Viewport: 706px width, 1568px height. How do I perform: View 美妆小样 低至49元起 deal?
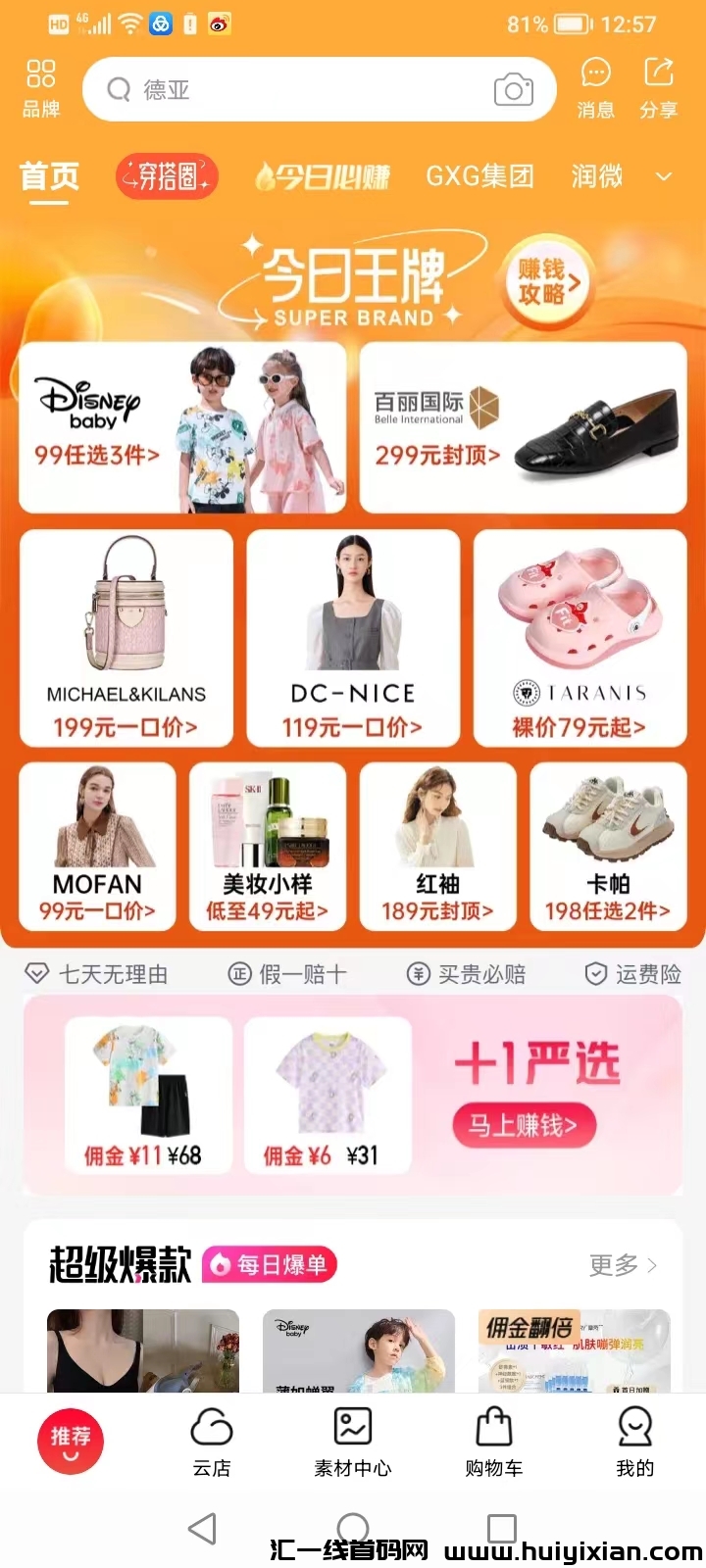pos(268,847)
